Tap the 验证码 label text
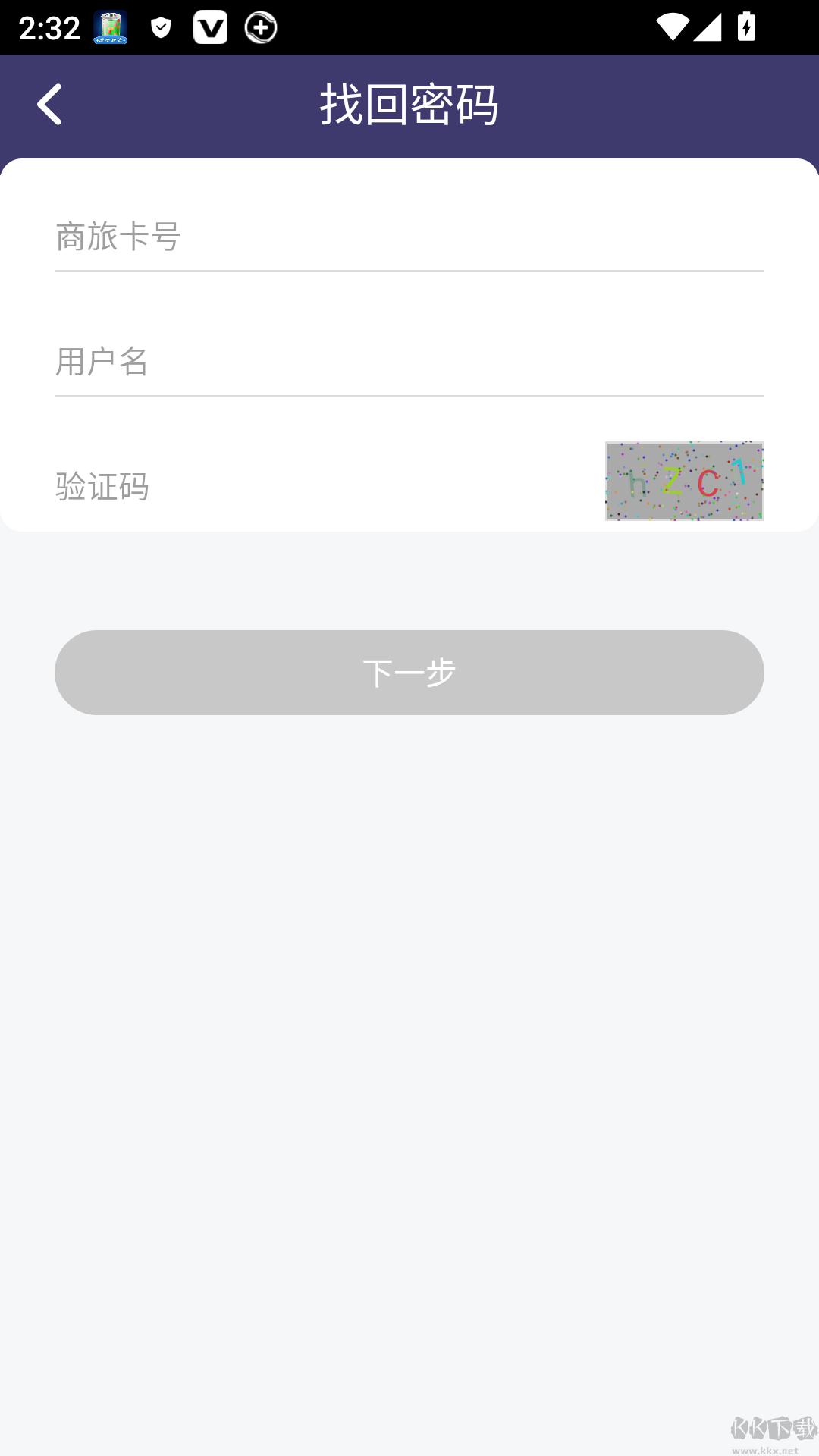The height and width of the screenshot is (1456, 819). point(101,487)
